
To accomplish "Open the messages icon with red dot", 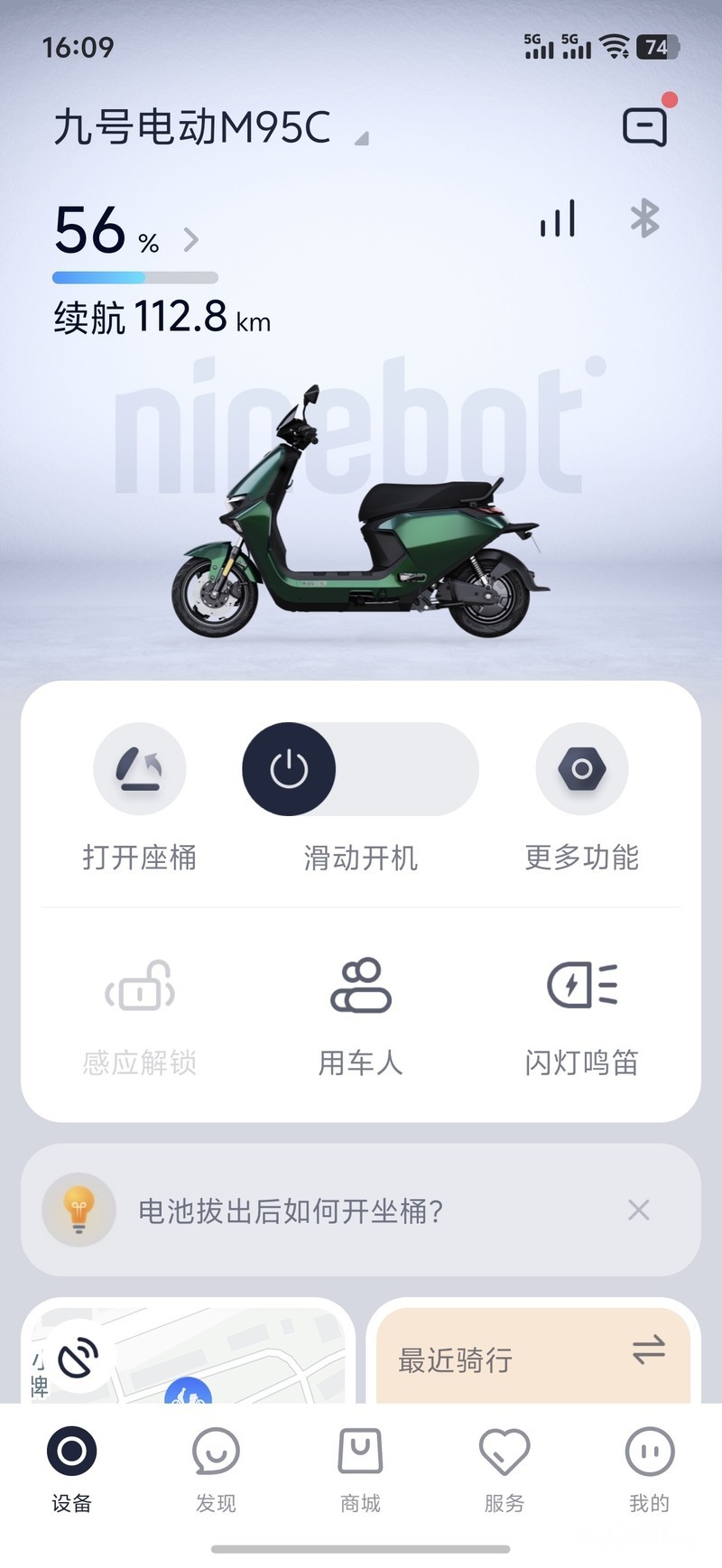I will tap(645, 126).
